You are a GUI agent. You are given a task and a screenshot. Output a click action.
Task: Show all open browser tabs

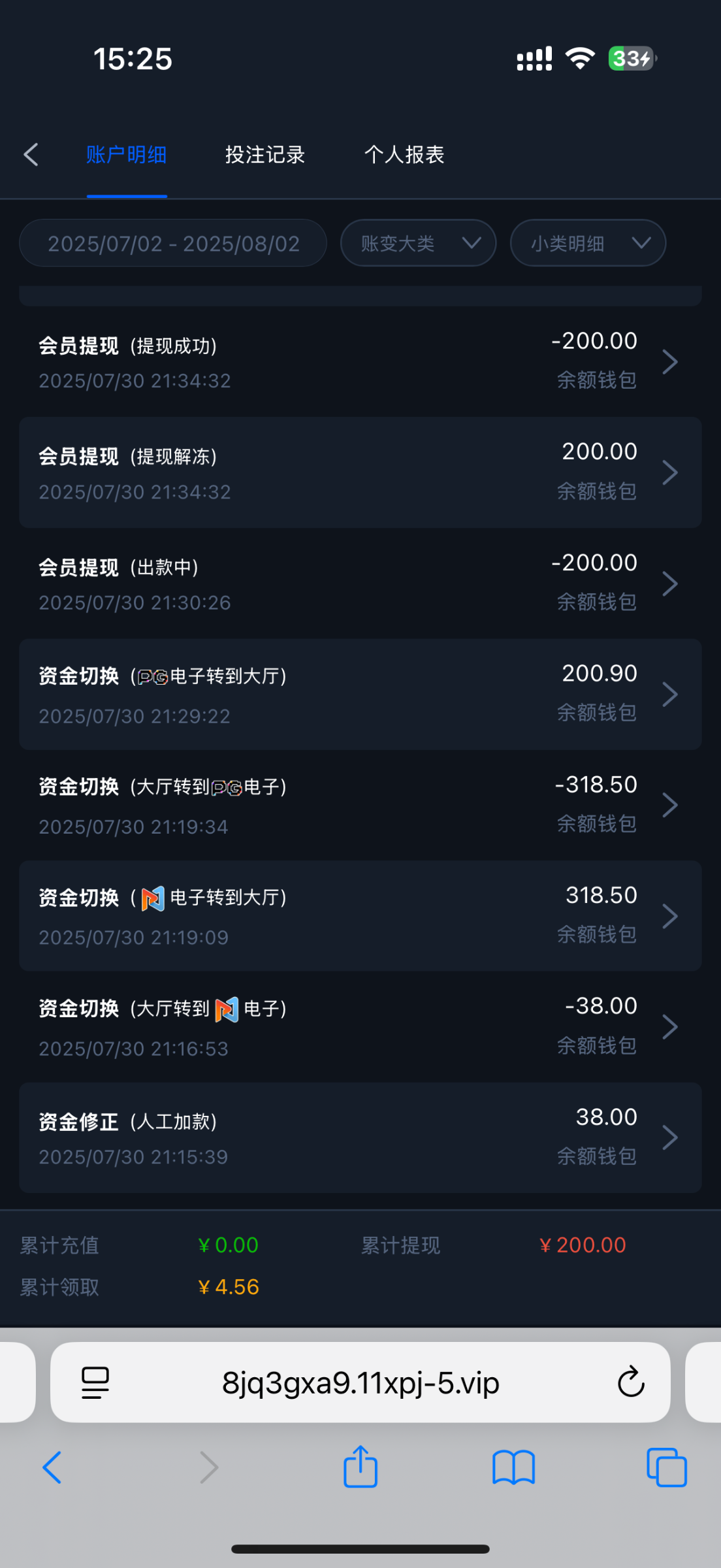[666, 1467]
